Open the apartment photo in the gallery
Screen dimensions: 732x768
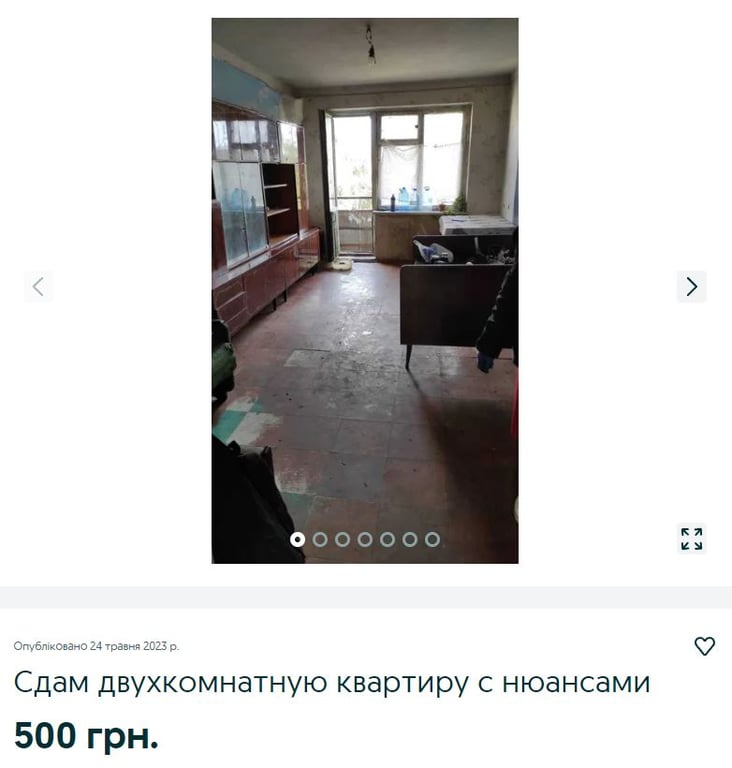365,290
